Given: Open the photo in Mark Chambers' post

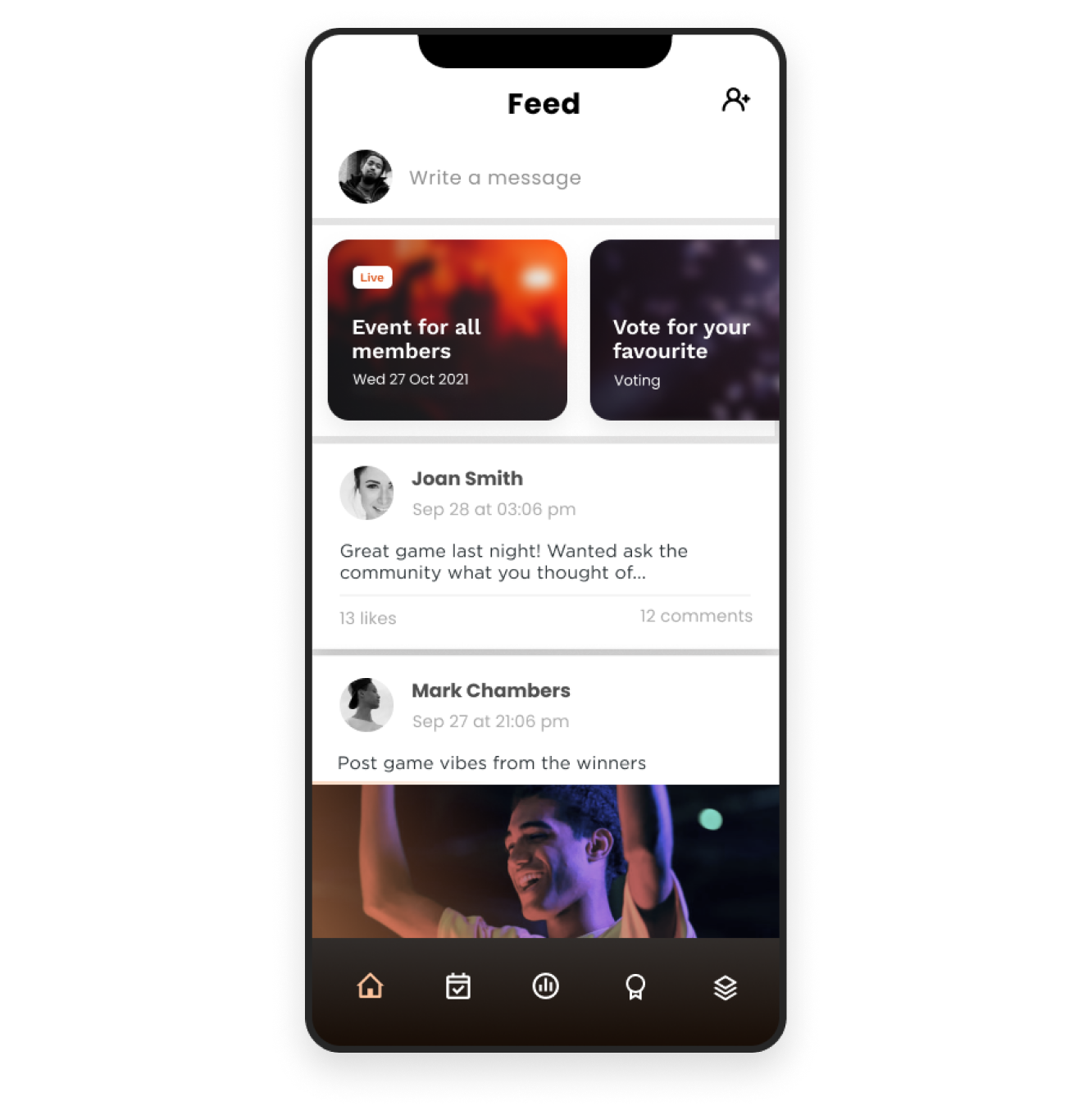Looking at the screenshot, I should 545,861.
